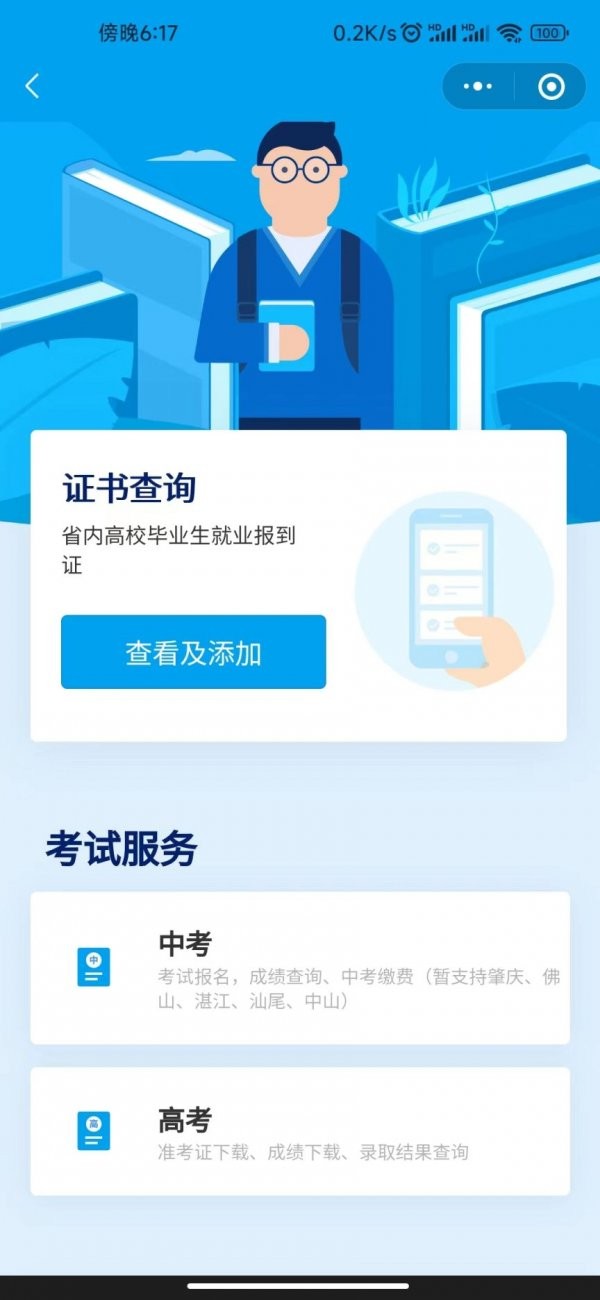Open the 高考 exam services card
The width and height of the screenshot is (600, 1300).
(x=300, y=1130)
